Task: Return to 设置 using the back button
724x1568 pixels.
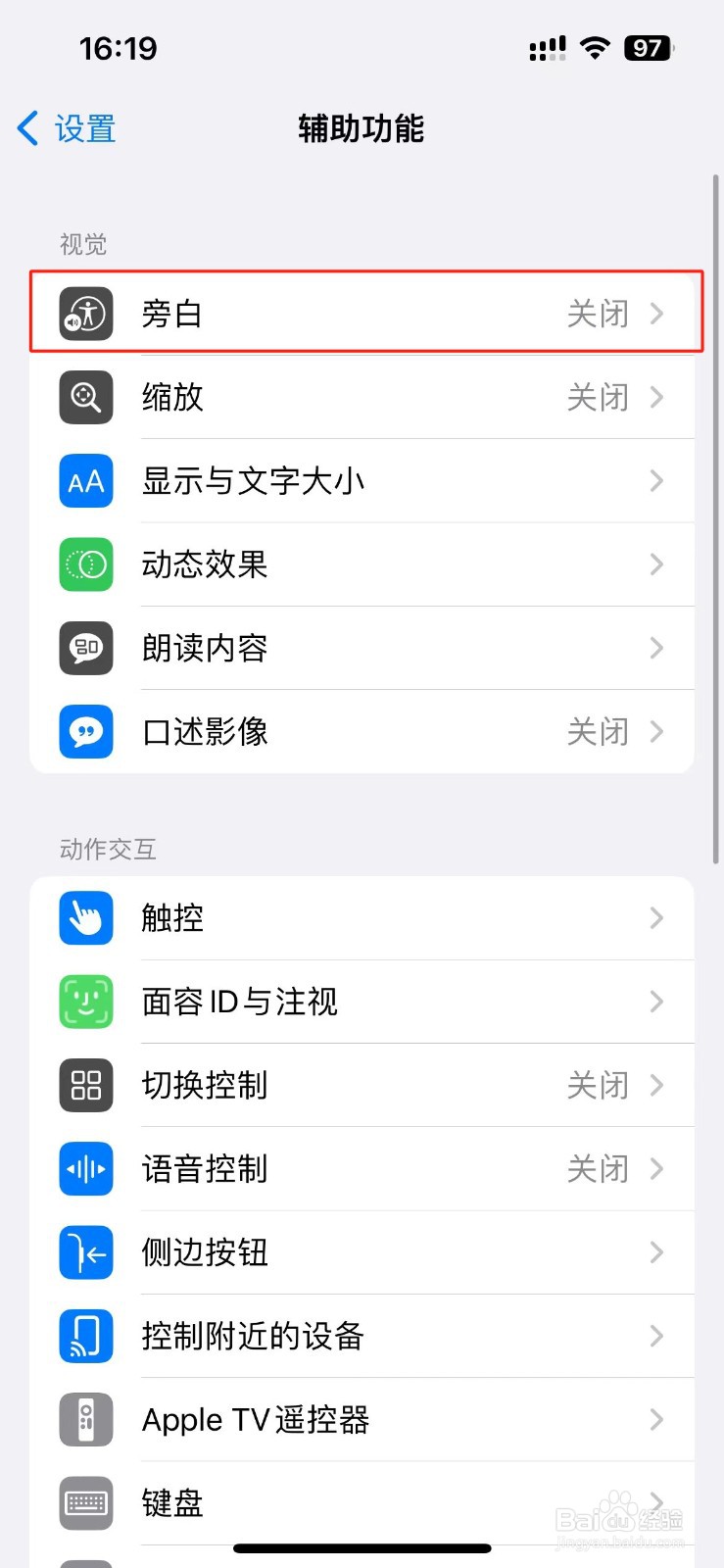Action: tap(64, 127)
